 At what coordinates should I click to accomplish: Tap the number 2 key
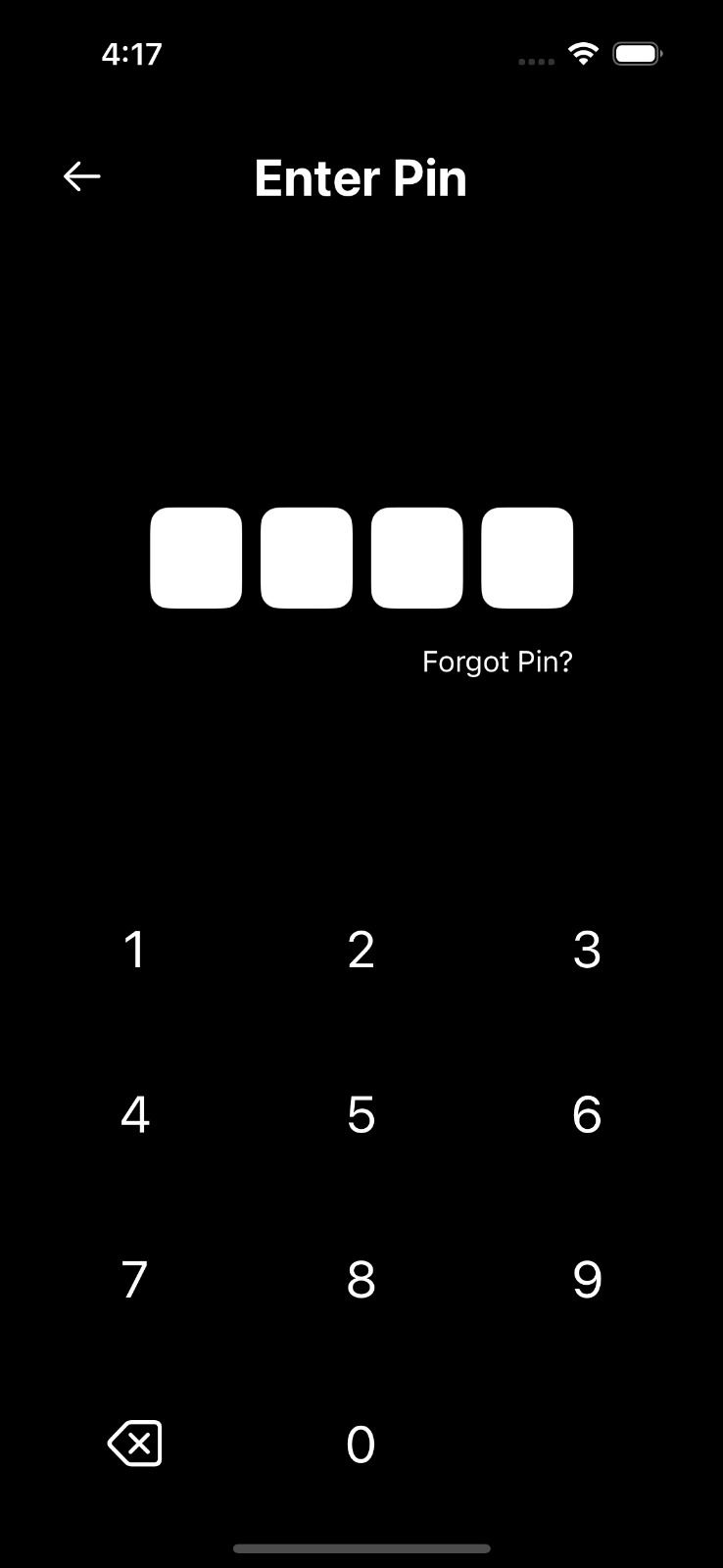coord(361,950)
